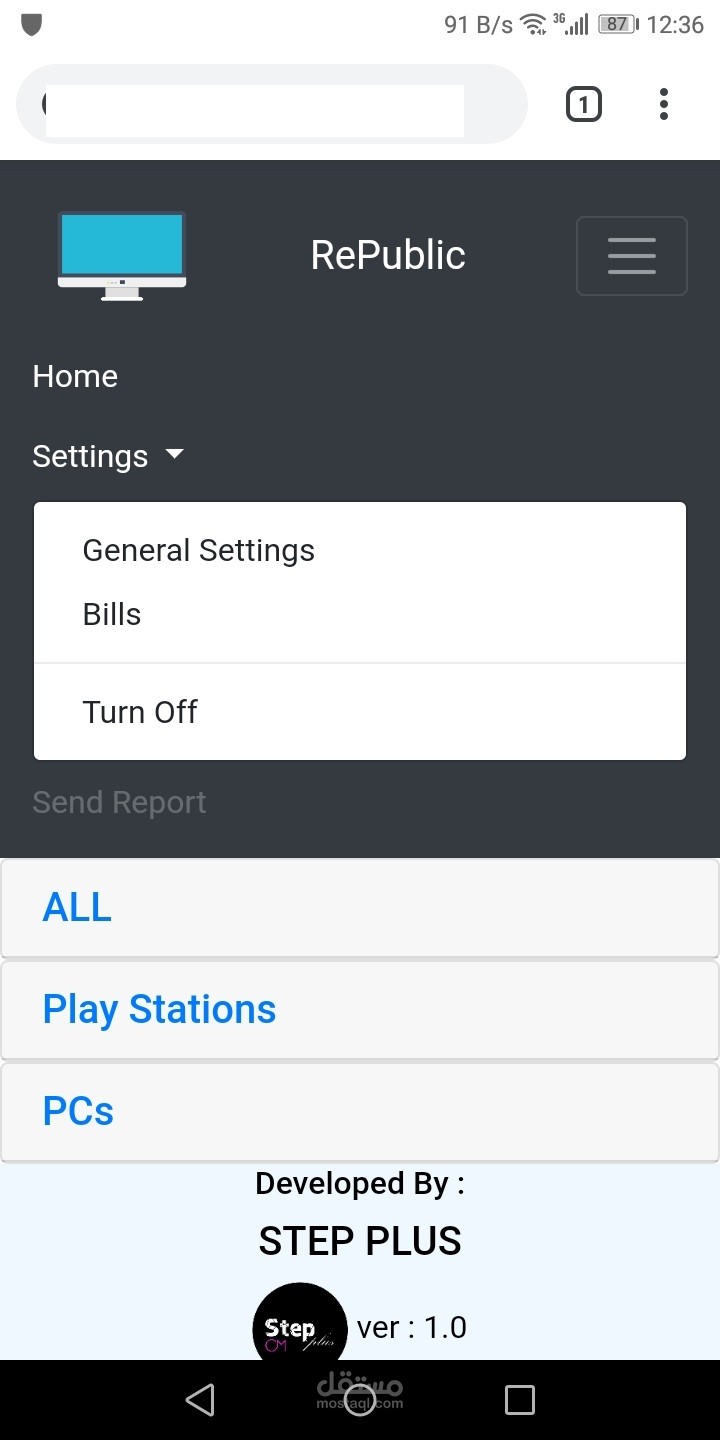Open the Bills option
Image resolution: width=720 pixels, height=1440 pixels.
[112, 615]
